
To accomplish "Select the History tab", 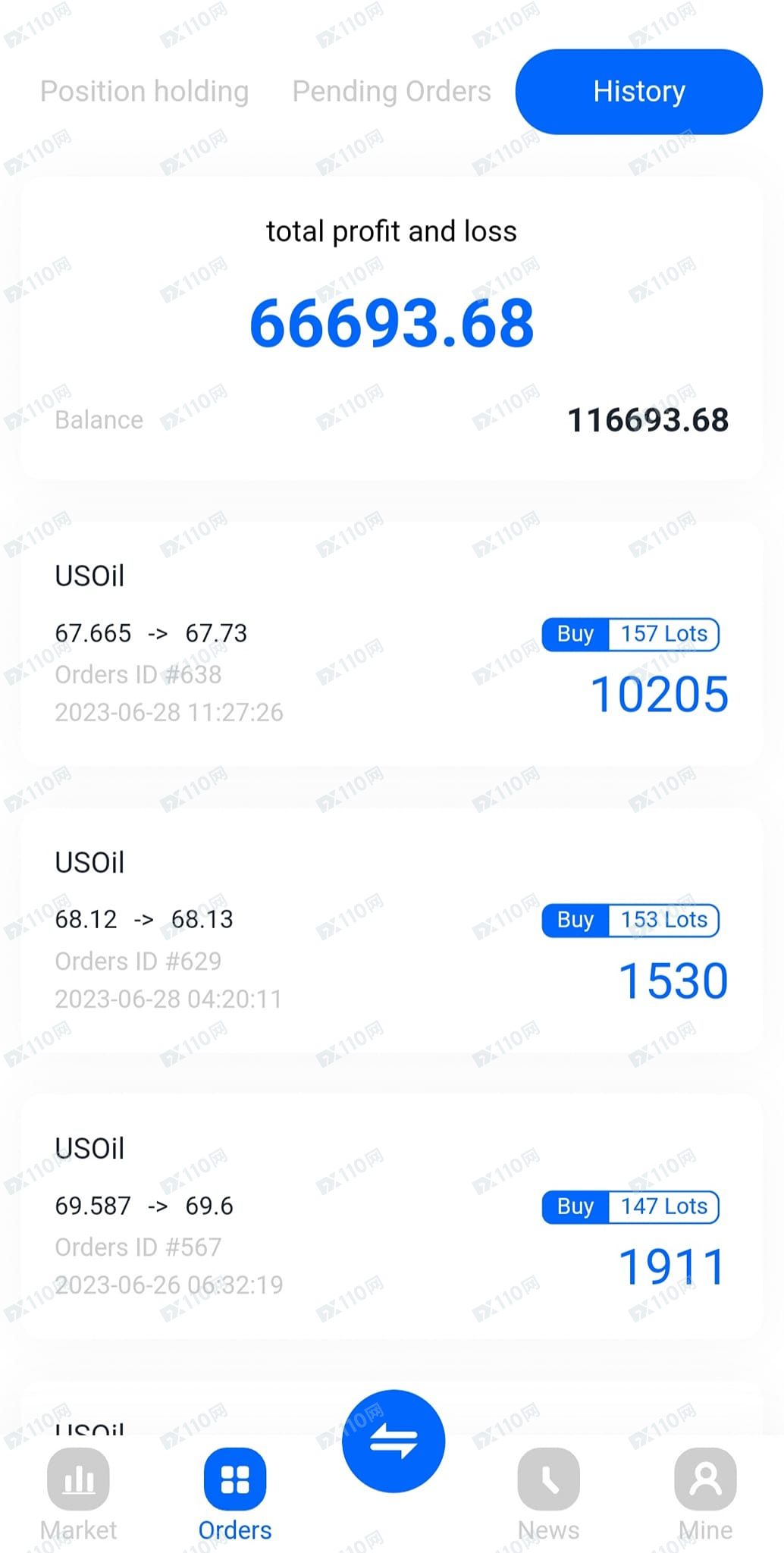I will 638,92.
